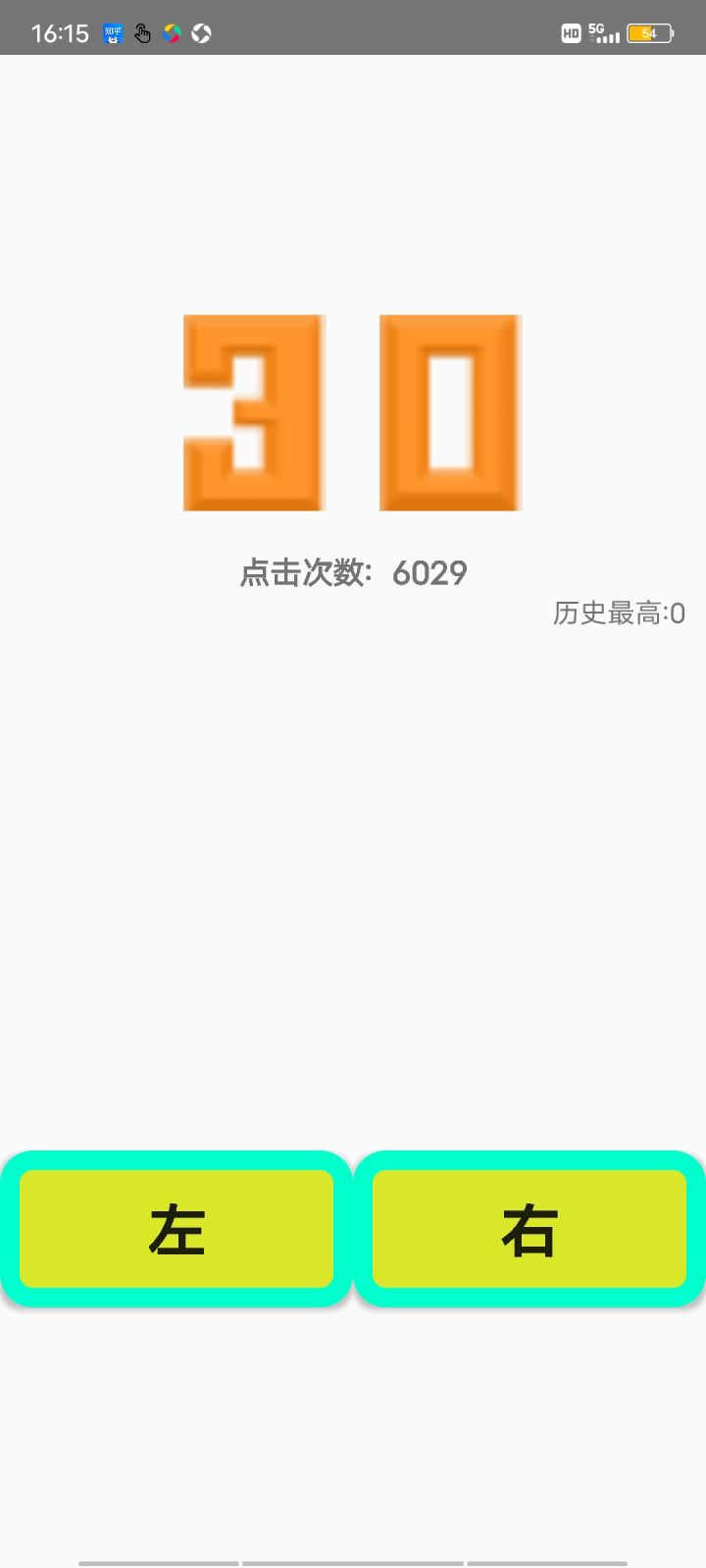Tap the right navigation bar at screen bottom
The height and width of the screenshot is (1568, 706).
[547, 1558]
